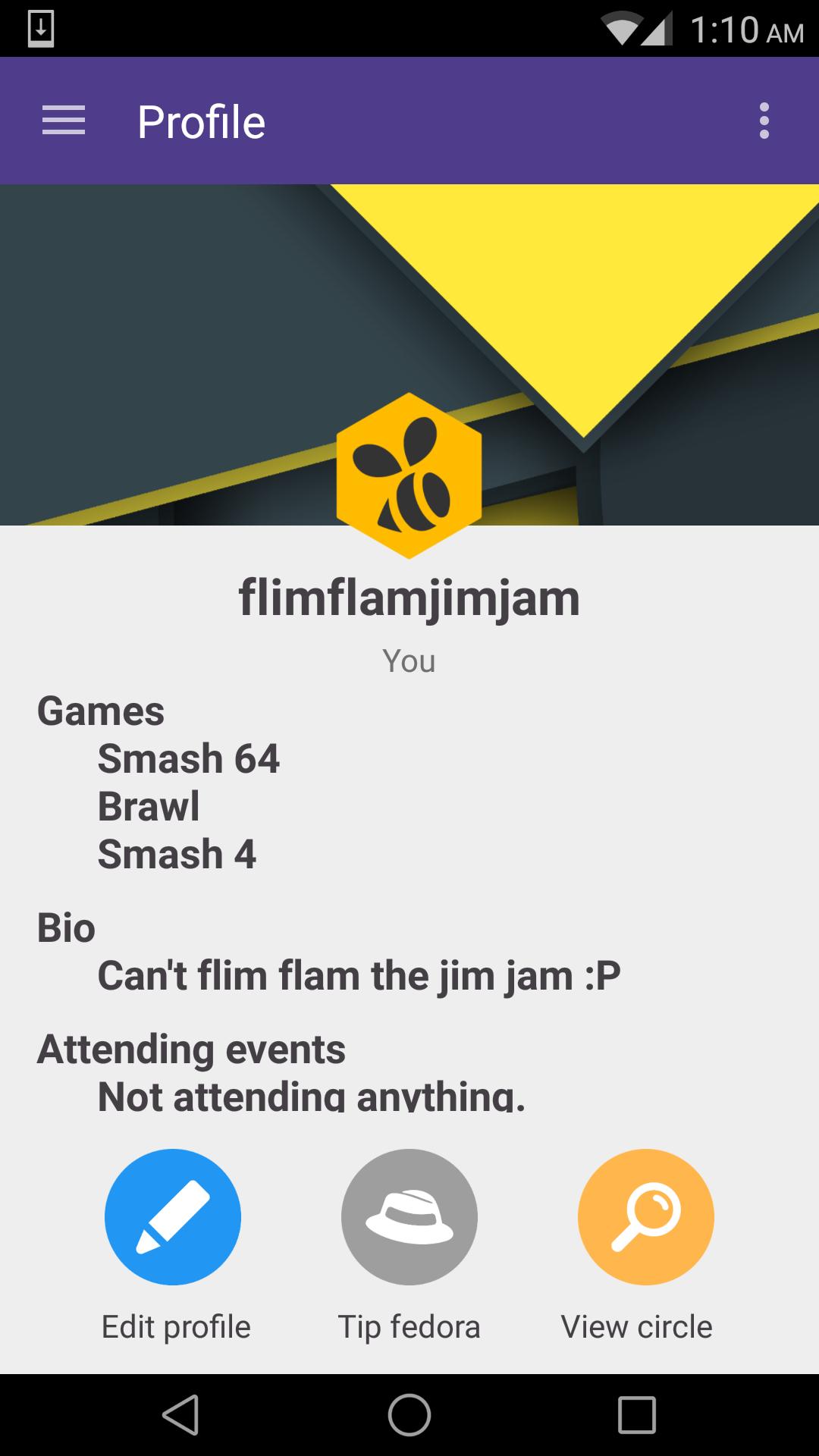Go back using the system back button
Image resolution: width=819 pixels, height=1456 pixels.
click(180, 1415)
